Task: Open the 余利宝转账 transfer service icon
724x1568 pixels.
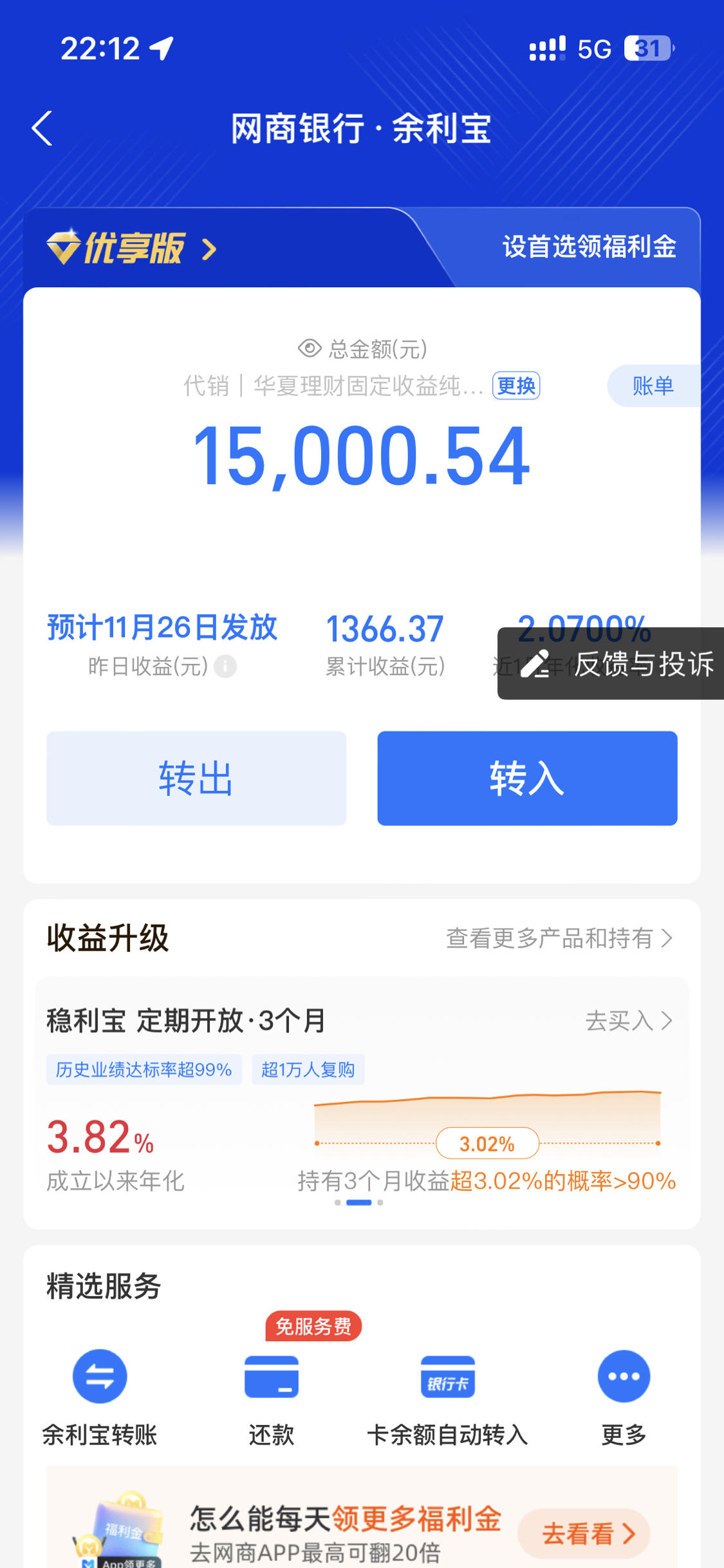Action: pyautogui.click(x=99, y=1378)
